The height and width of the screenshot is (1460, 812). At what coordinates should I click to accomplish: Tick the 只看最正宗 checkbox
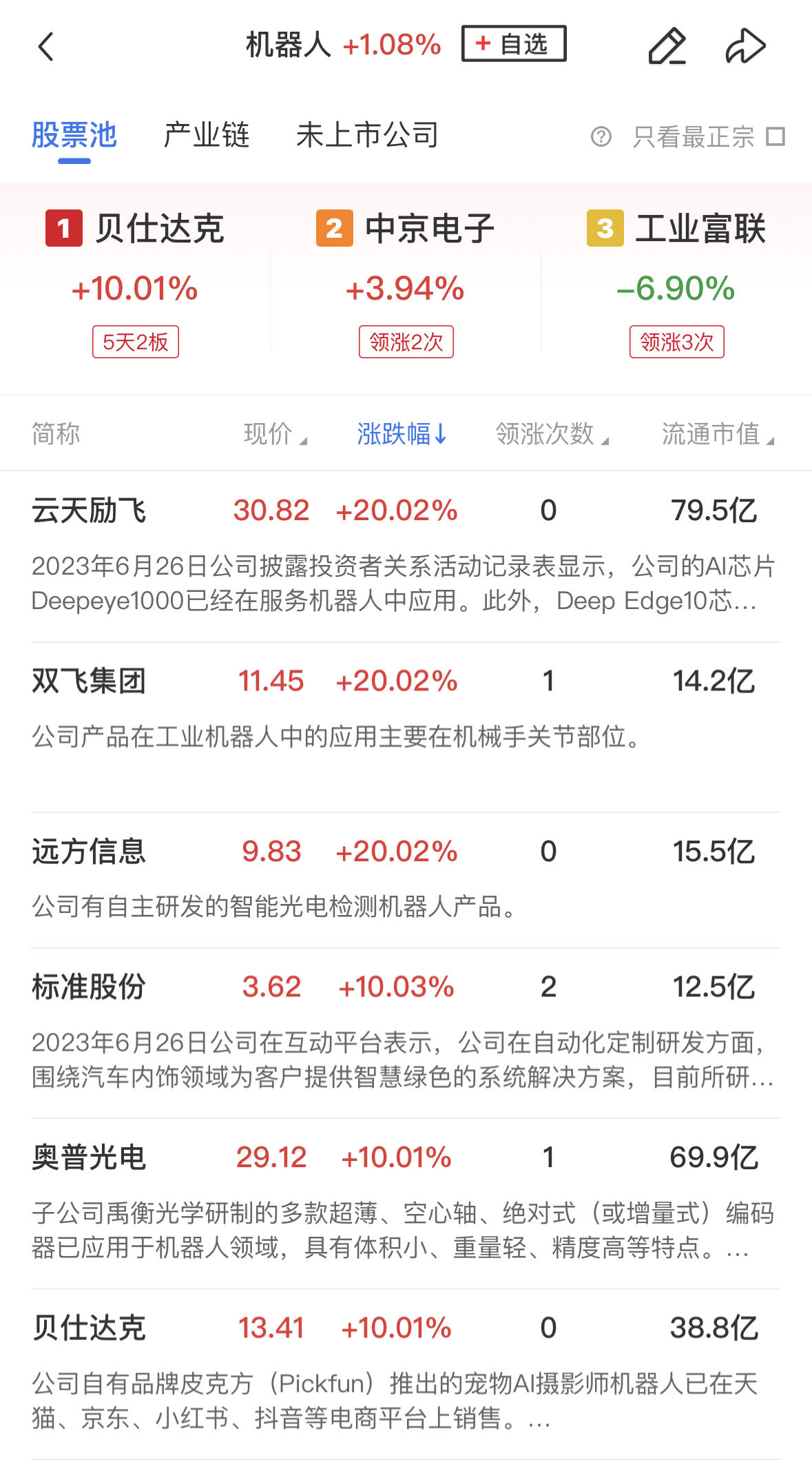[775, 136]
